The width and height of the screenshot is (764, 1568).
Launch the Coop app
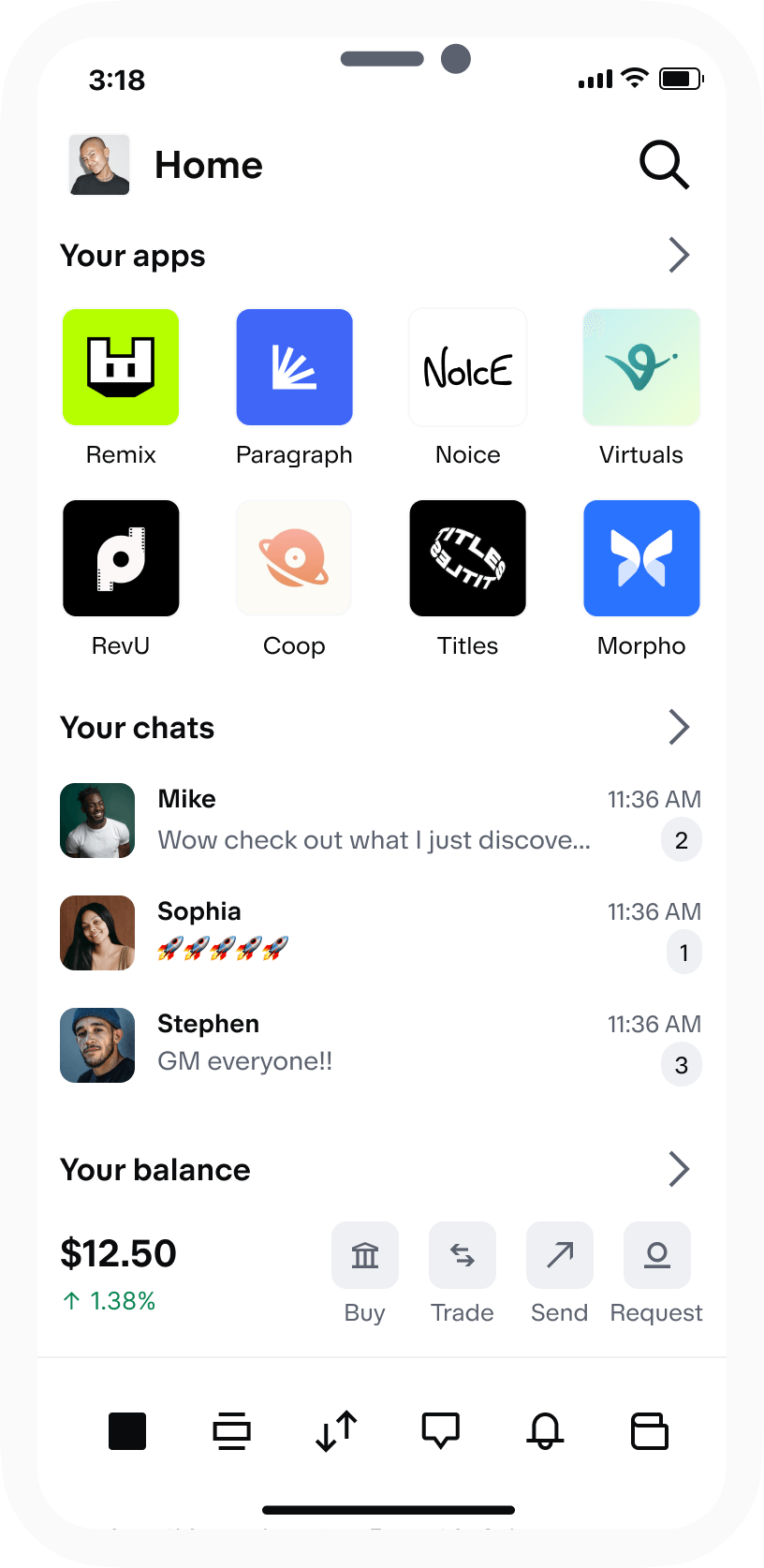point(294,558)
